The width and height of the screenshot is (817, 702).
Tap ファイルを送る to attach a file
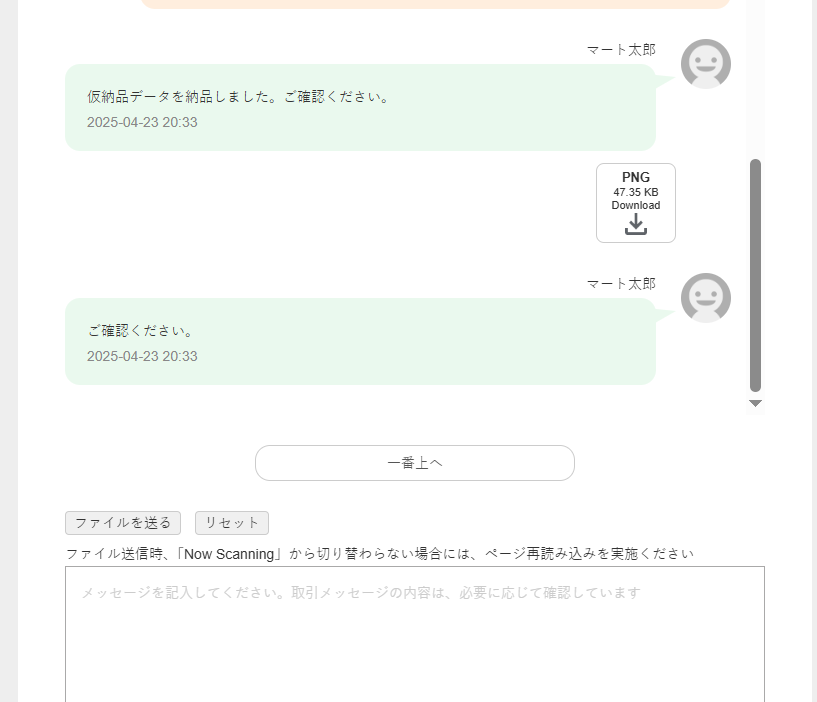click(123, 523)
